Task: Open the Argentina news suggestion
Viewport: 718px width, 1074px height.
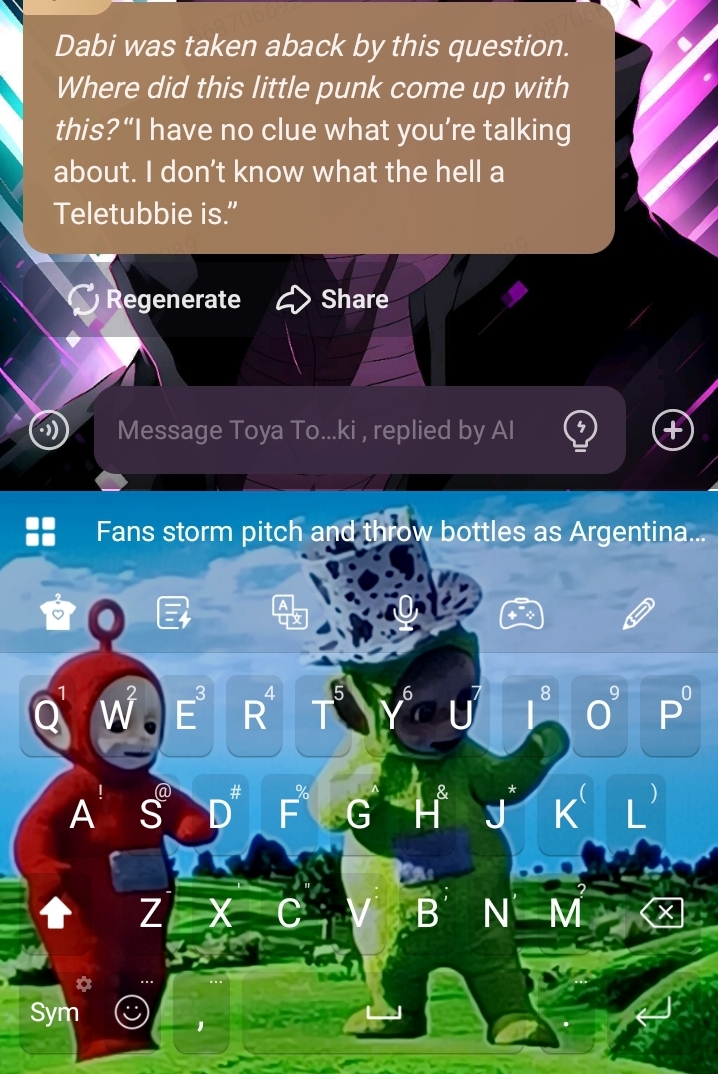Action: point(400,532)
